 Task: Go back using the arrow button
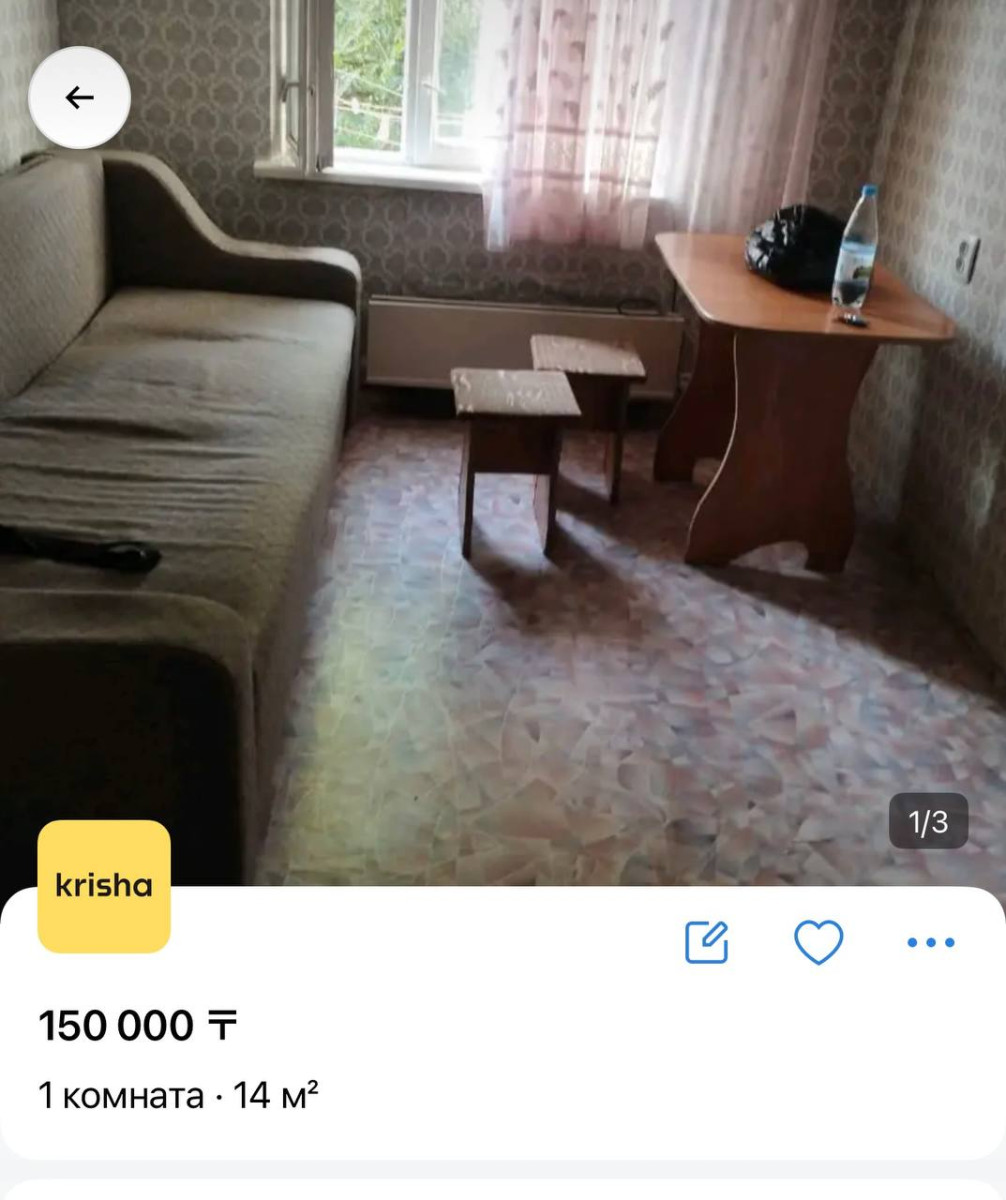[x=79, y=97]
